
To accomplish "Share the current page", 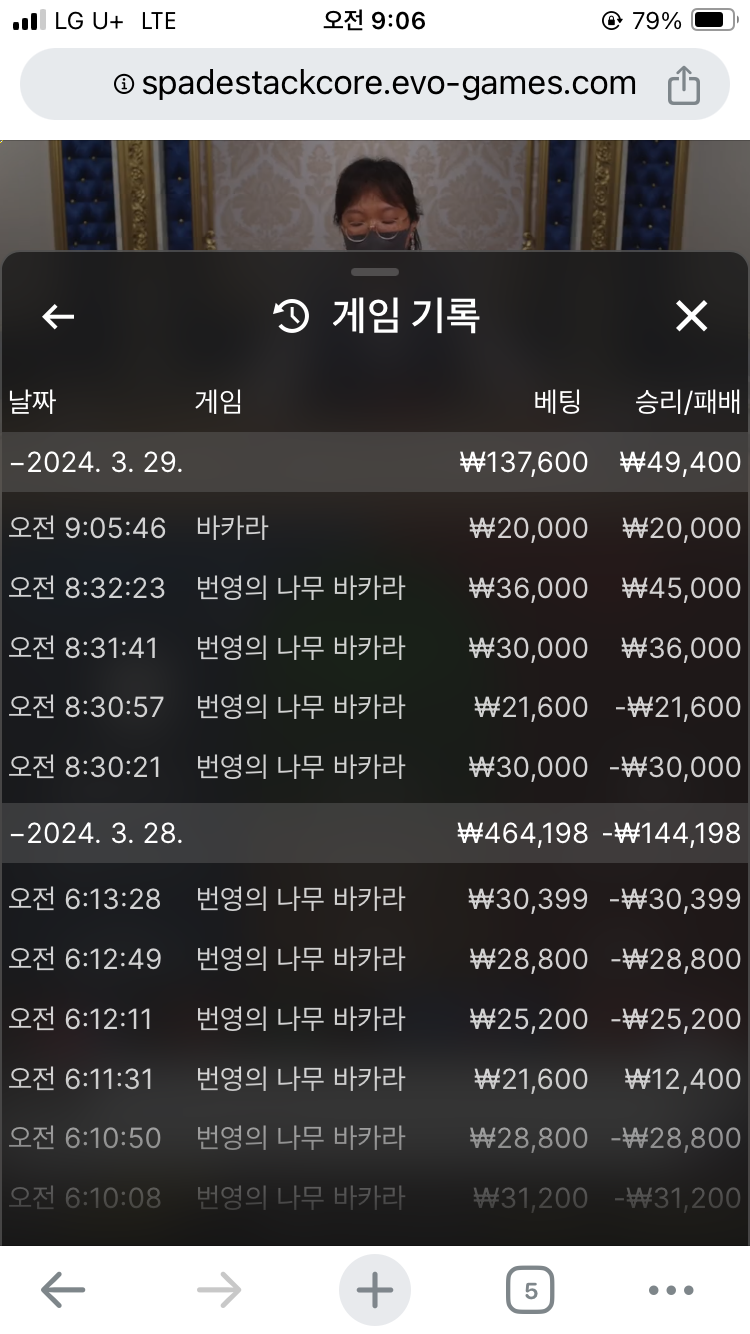I will [683, 85].
